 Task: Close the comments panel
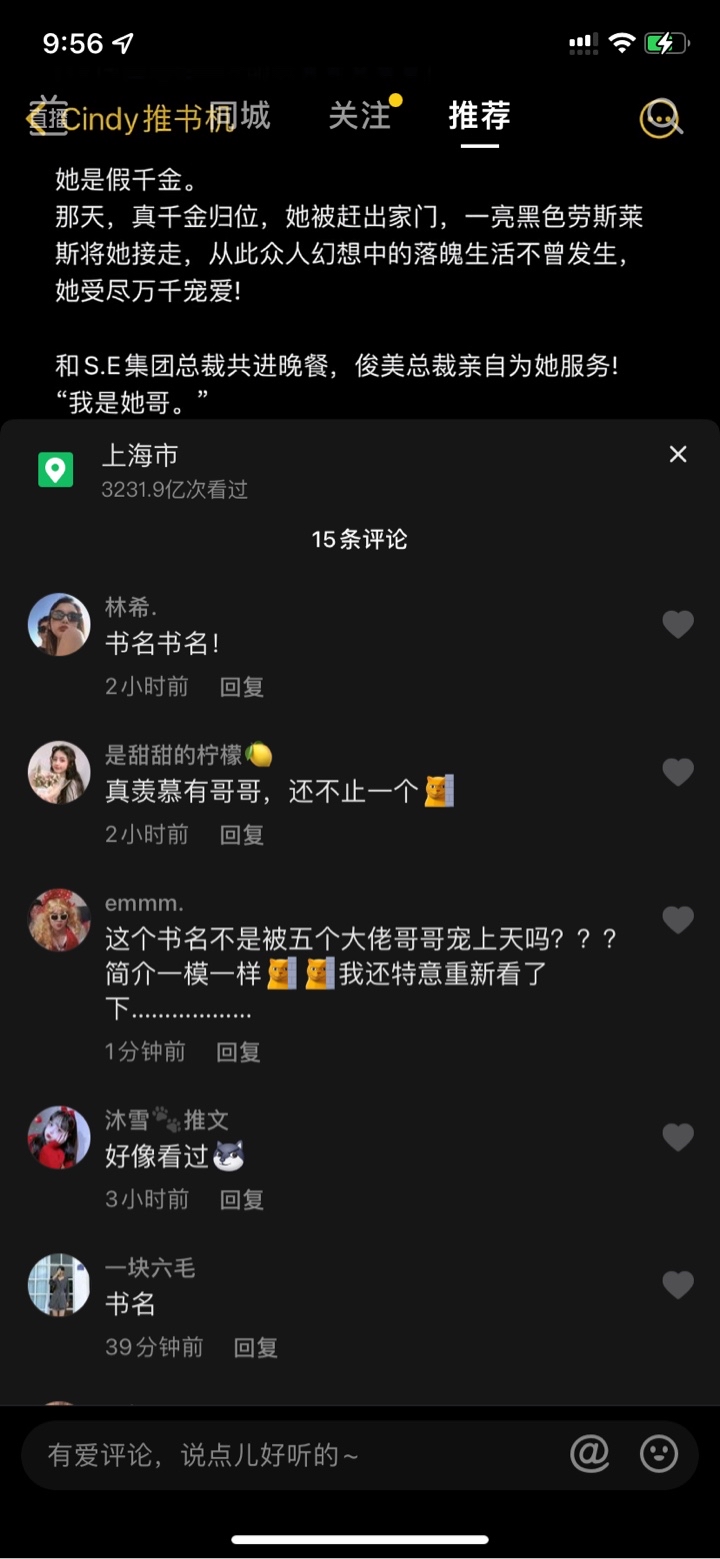(x=678, y=455)
